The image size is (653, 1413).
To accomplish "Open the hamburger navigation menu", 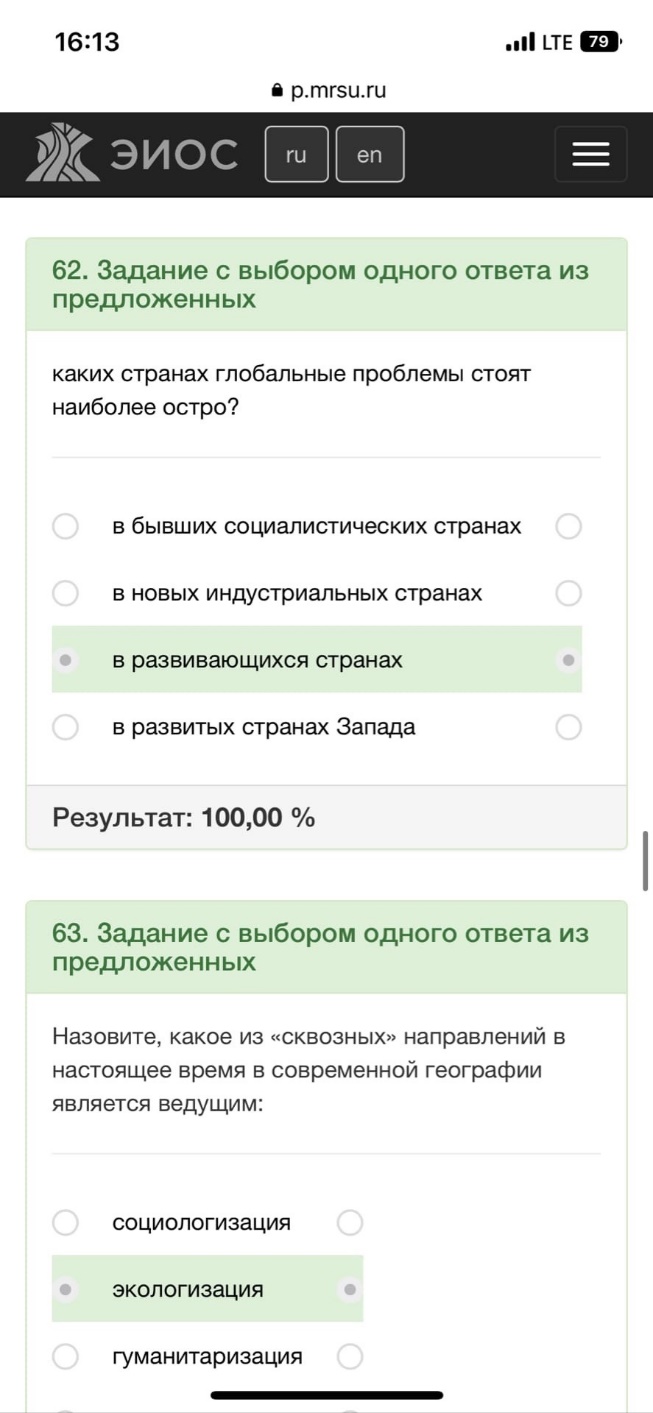I will pos(590,154).
